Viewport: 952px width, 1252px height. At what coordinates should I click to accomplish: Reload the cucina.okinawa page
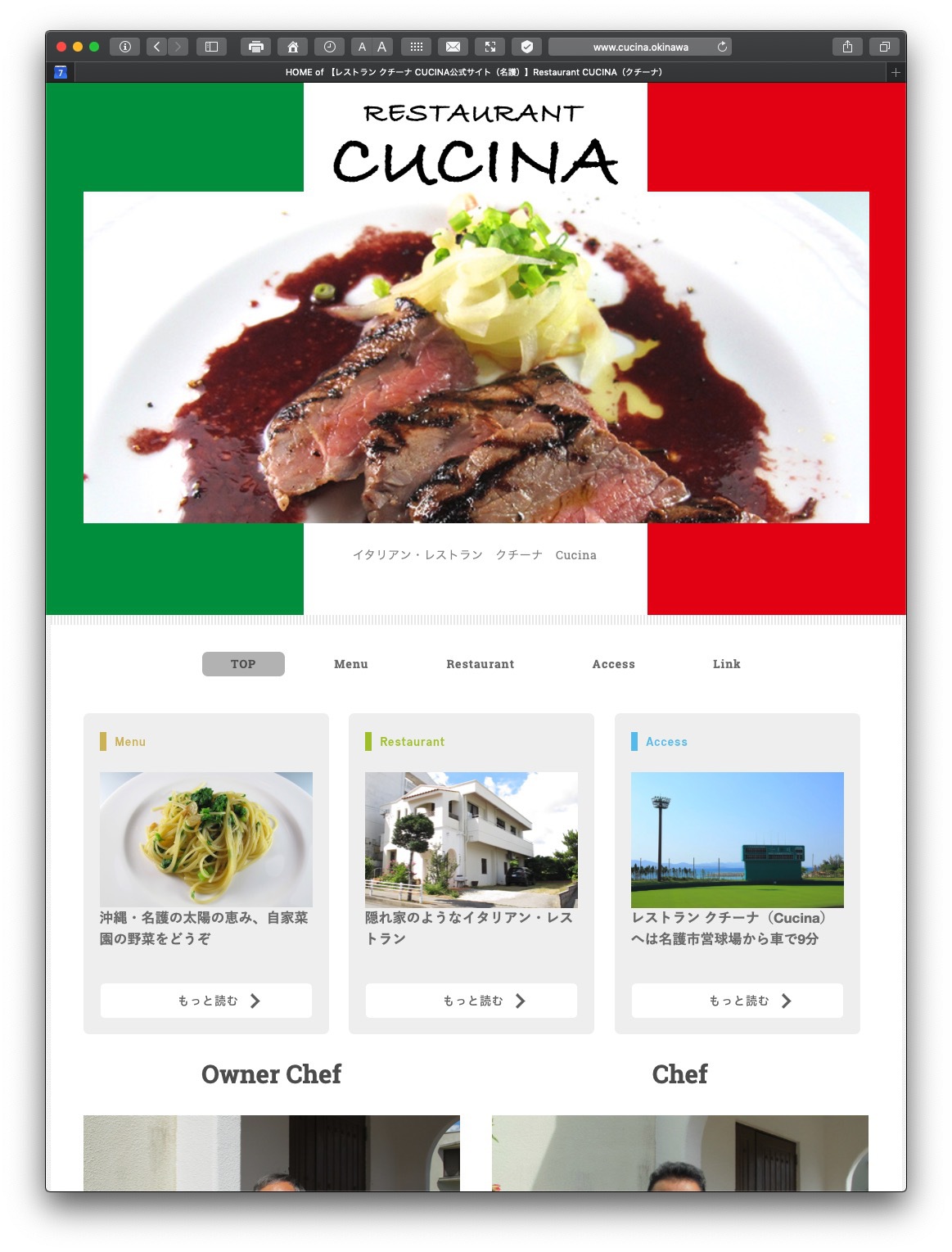[722, 47]
